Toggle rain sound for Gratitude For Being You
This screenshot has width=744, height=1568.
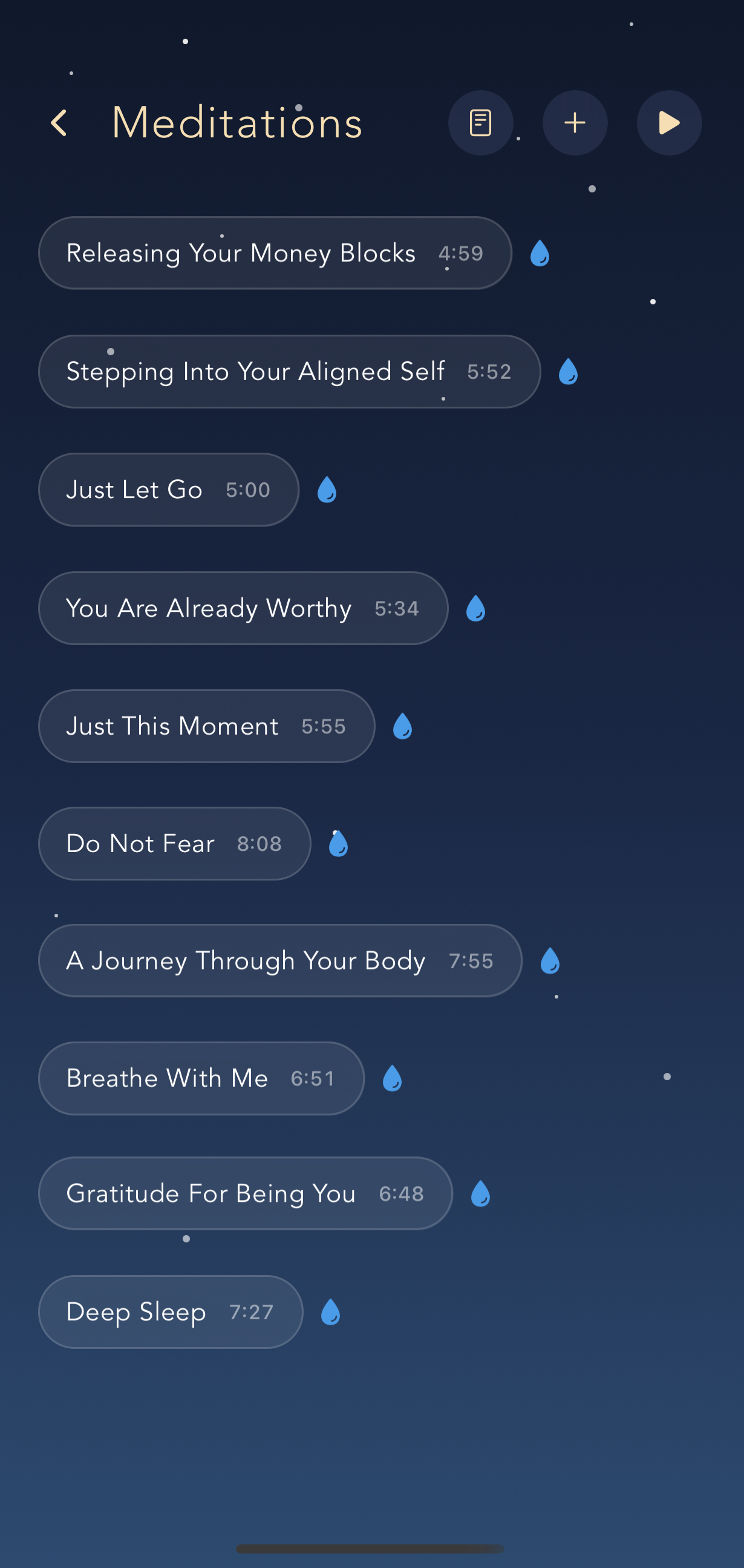click(480, 1193)
